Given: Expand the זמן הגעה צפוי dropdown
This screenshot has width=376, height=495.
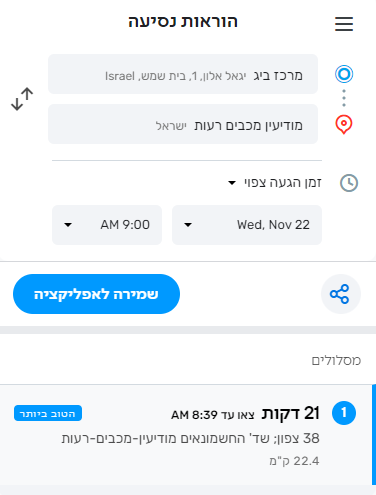Looking at the screenshot, I should tap(274, 183).
